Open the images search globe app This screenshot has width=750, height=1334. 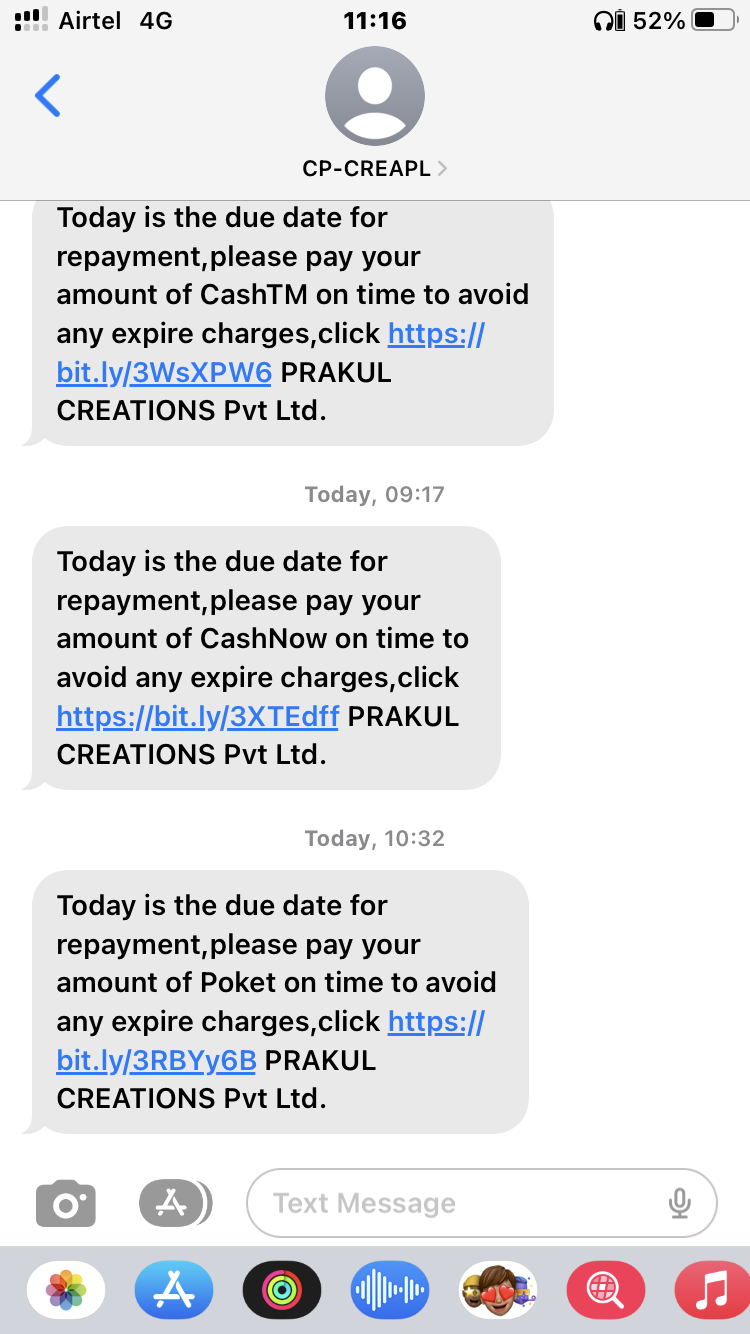click(x=606, y=1290)
